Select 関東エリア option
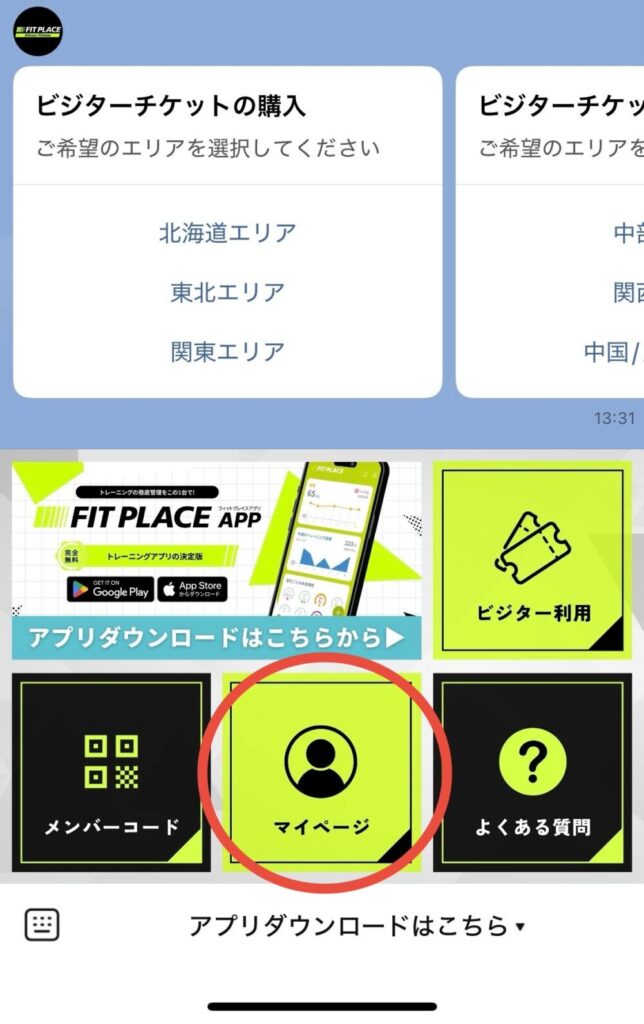 point(227,351)
